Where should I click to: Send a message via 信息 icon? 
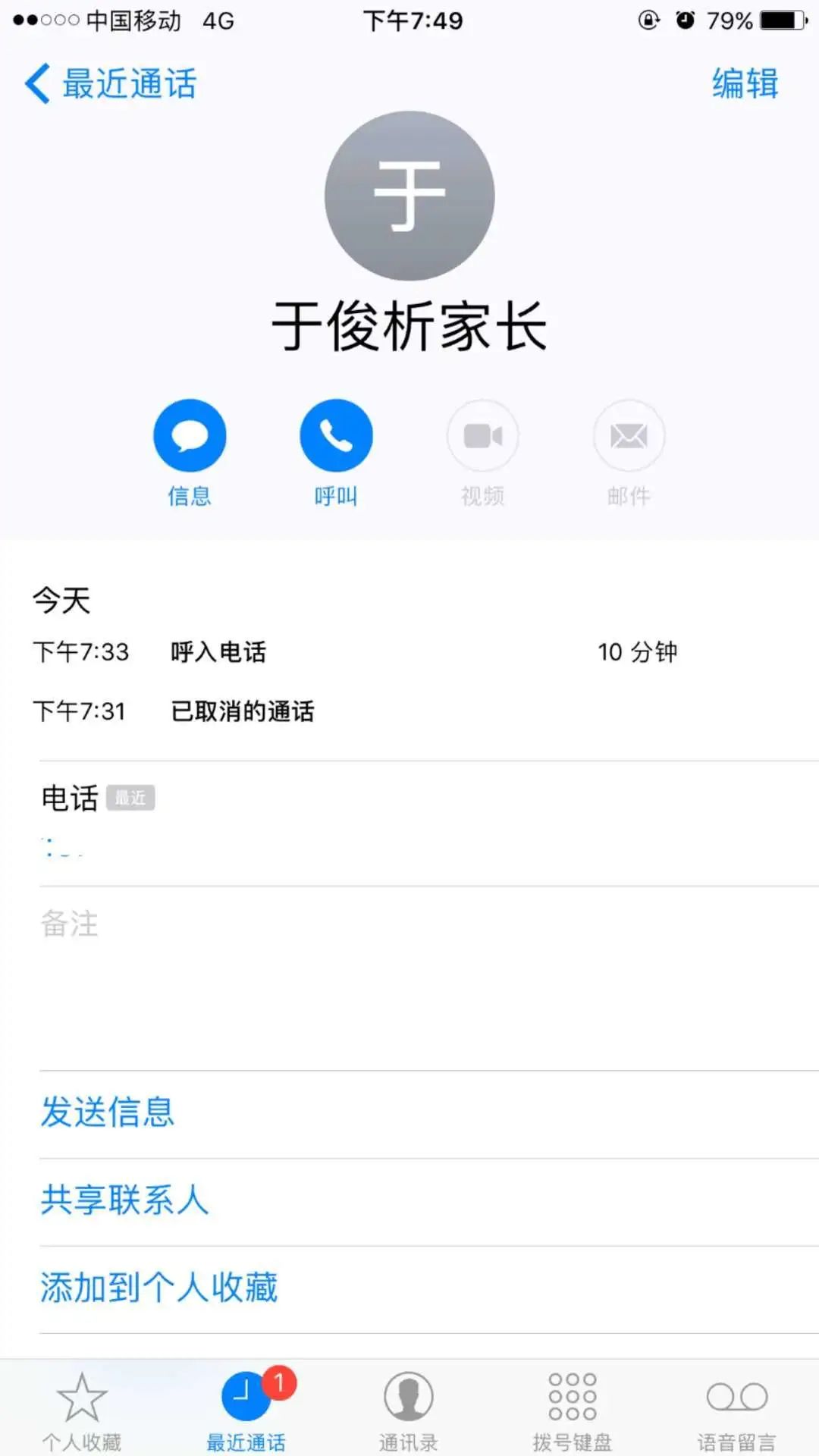click(x=190, y=436)
